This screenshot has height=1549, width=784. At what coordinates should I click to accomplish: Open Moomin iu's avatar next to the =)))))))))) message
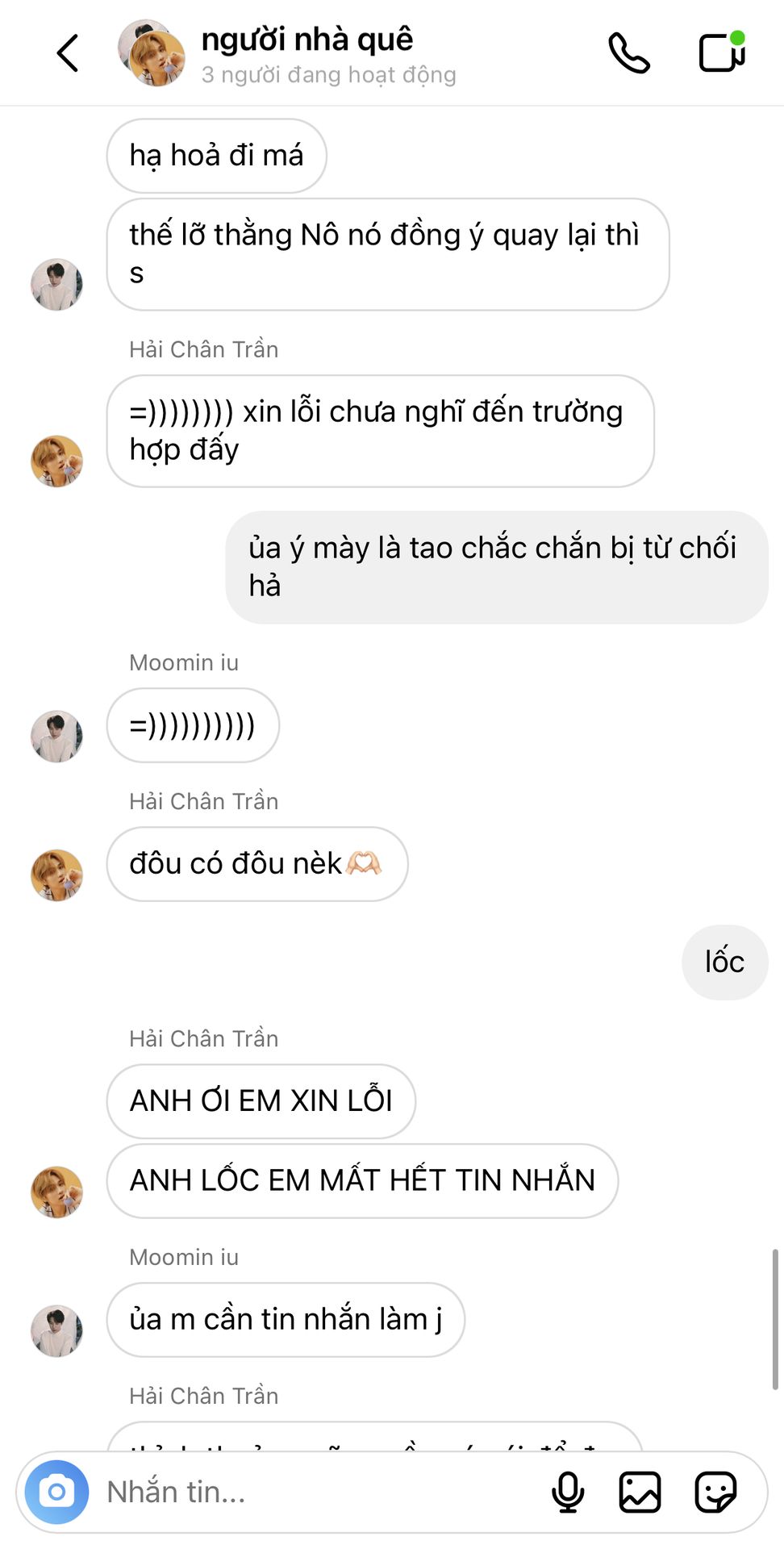point(56,736)
